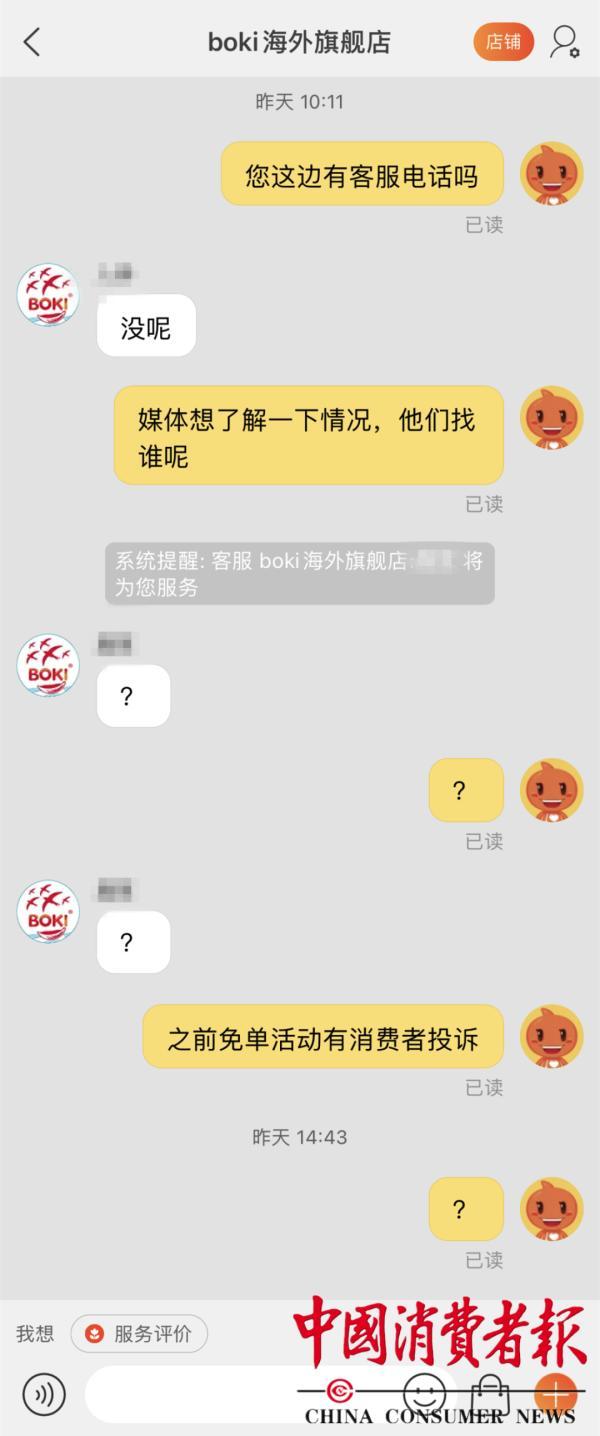View the BOKI avatar beside 没呢

[x=48, y=294]
